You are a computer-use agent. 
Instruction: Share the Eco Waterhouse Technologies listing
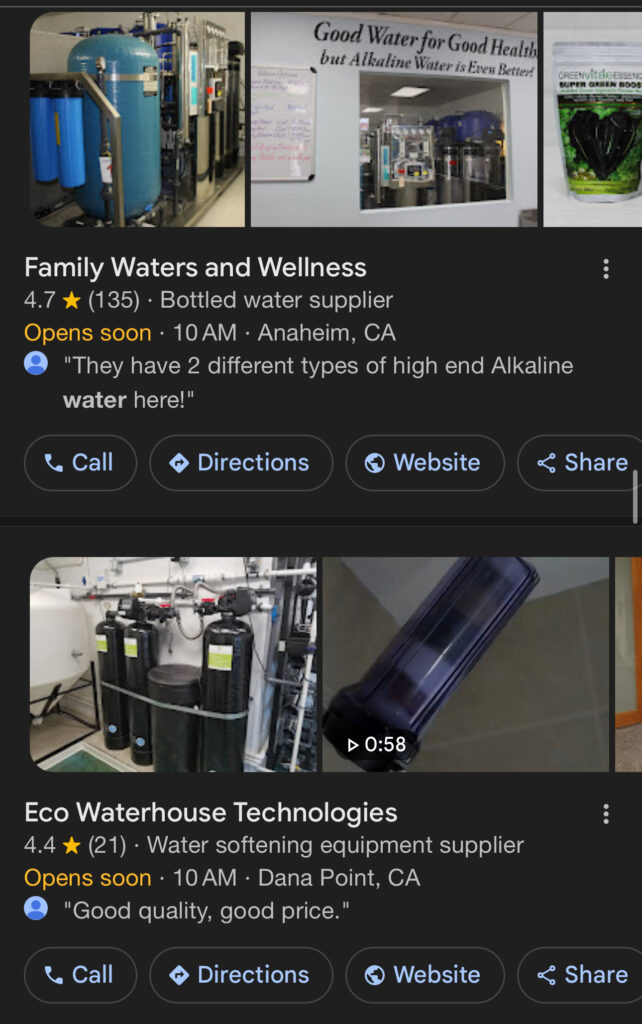582,975
